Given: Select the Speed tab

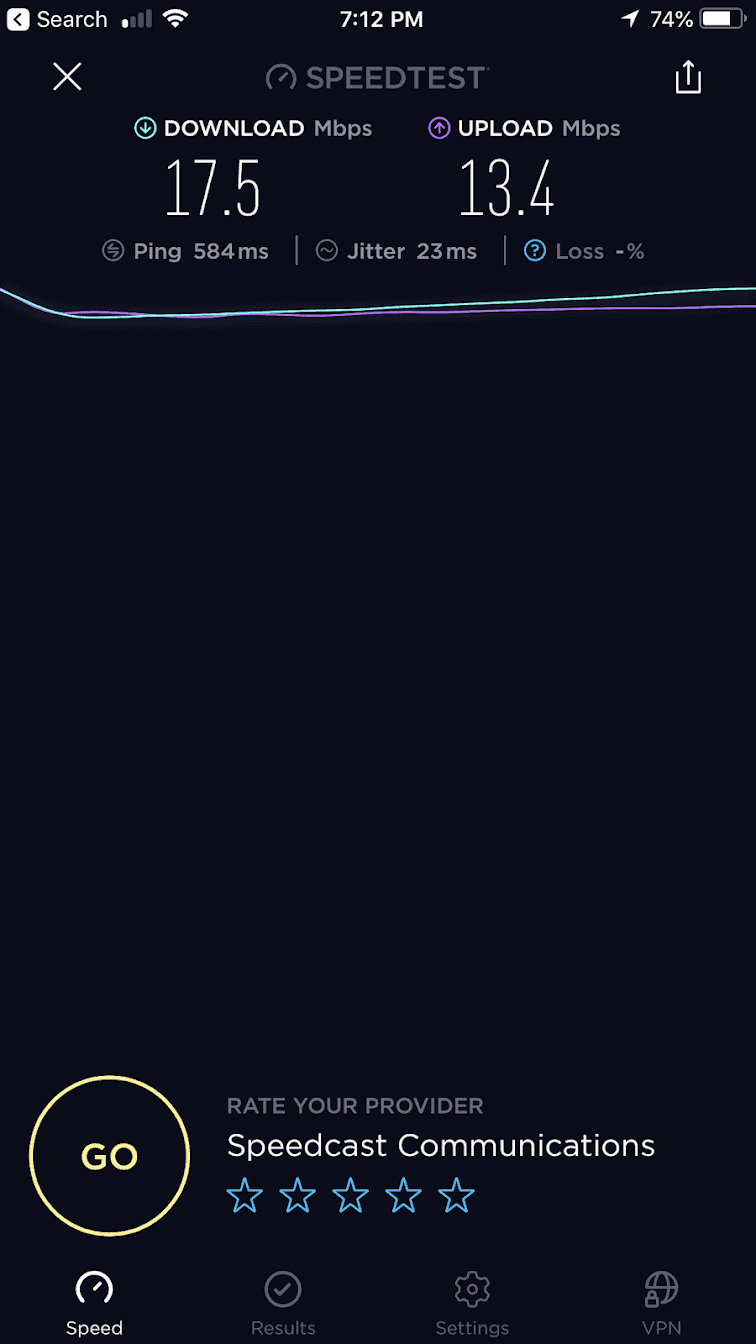Looking at the screenshot, I should [x=94, y=1303].
